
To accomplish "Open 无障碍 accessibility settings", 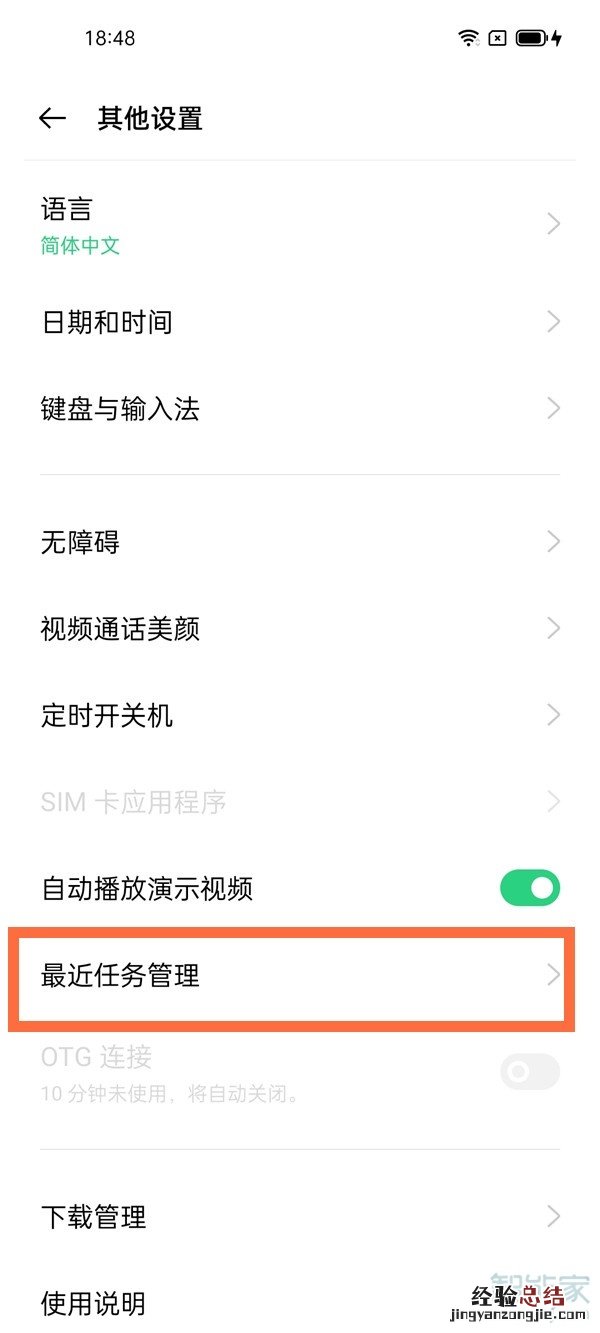I will point(300,542).
